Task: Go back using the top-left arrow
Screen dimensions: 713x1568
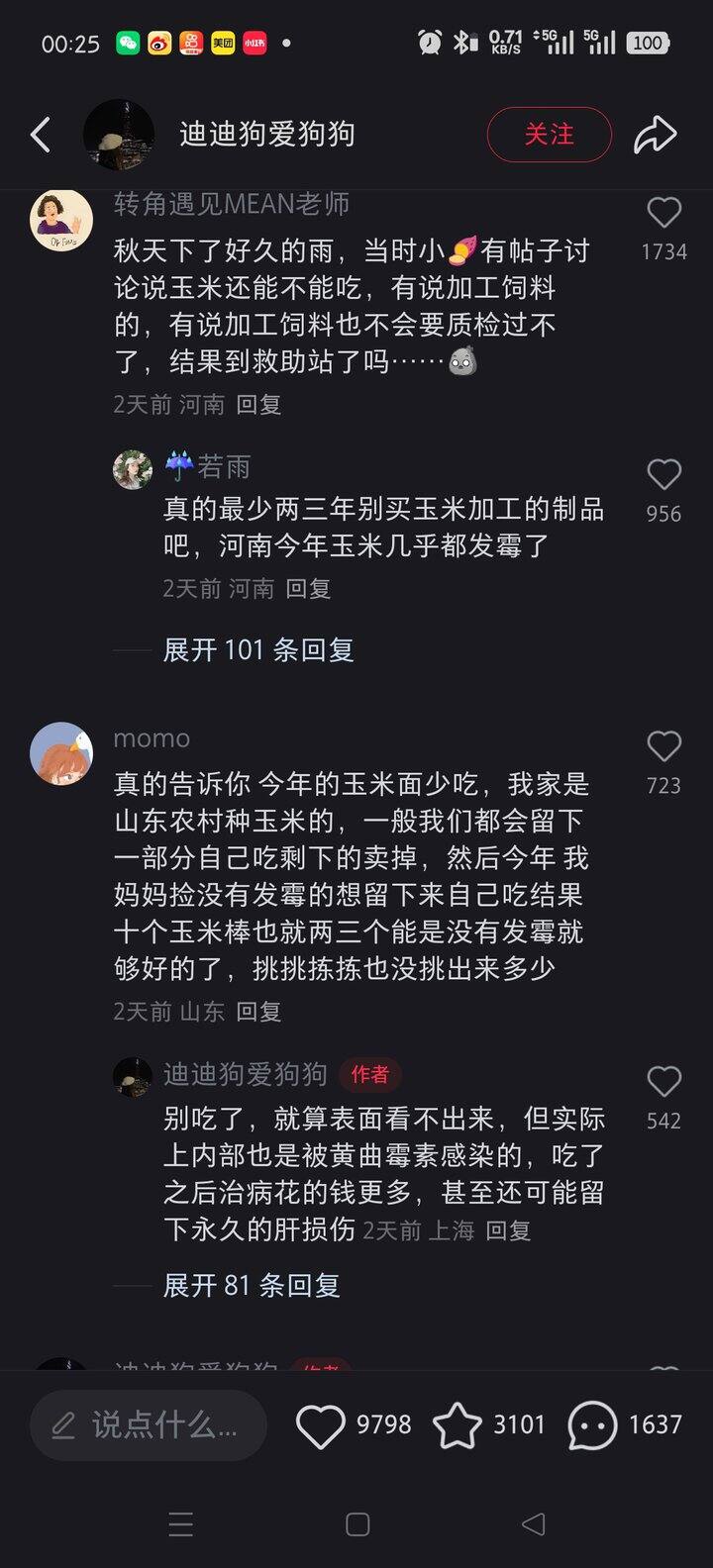Action: click(41, 135)
